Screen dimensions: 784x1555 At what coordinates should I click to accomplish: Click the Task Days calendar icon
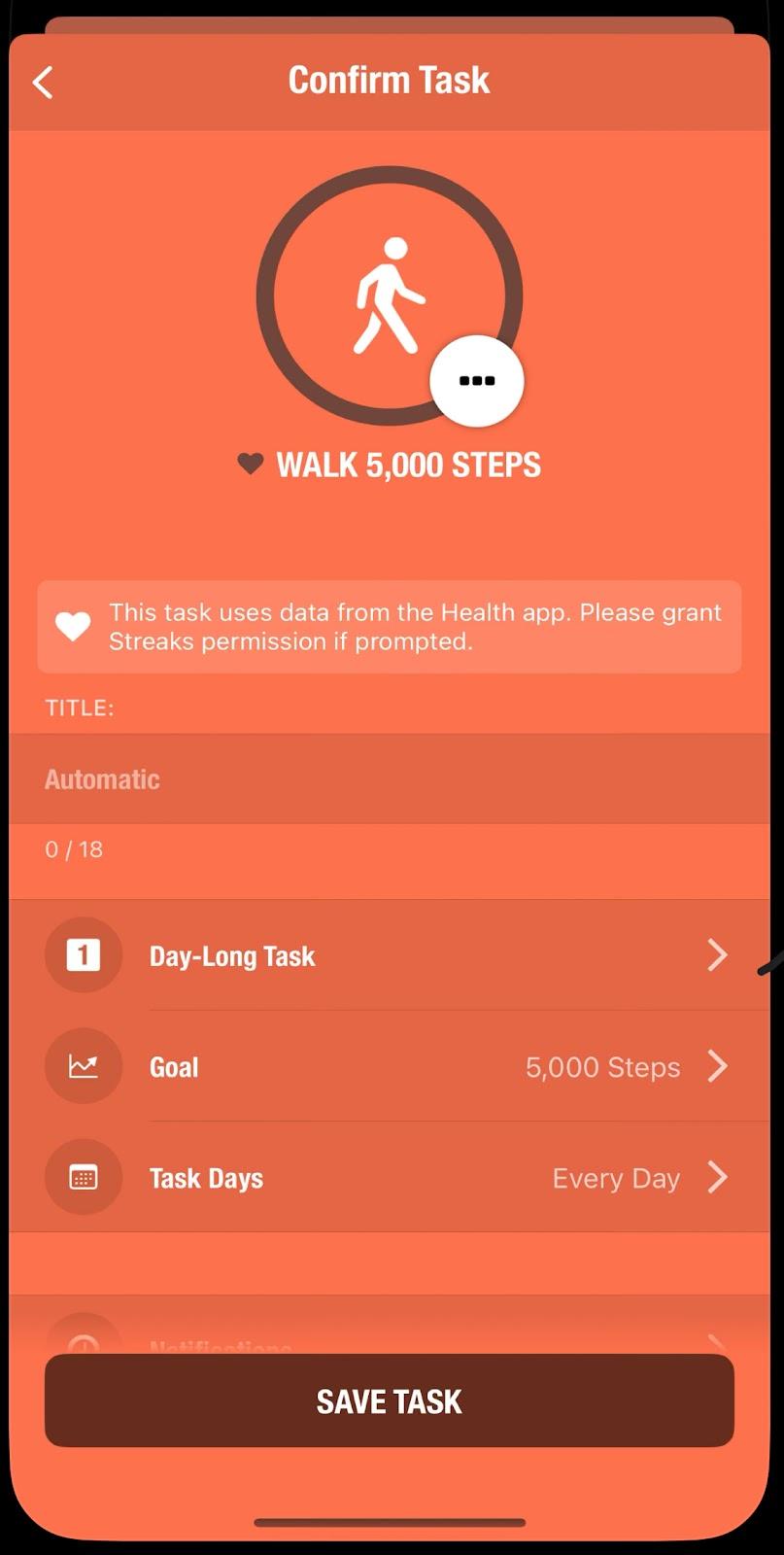[83, 1177]
